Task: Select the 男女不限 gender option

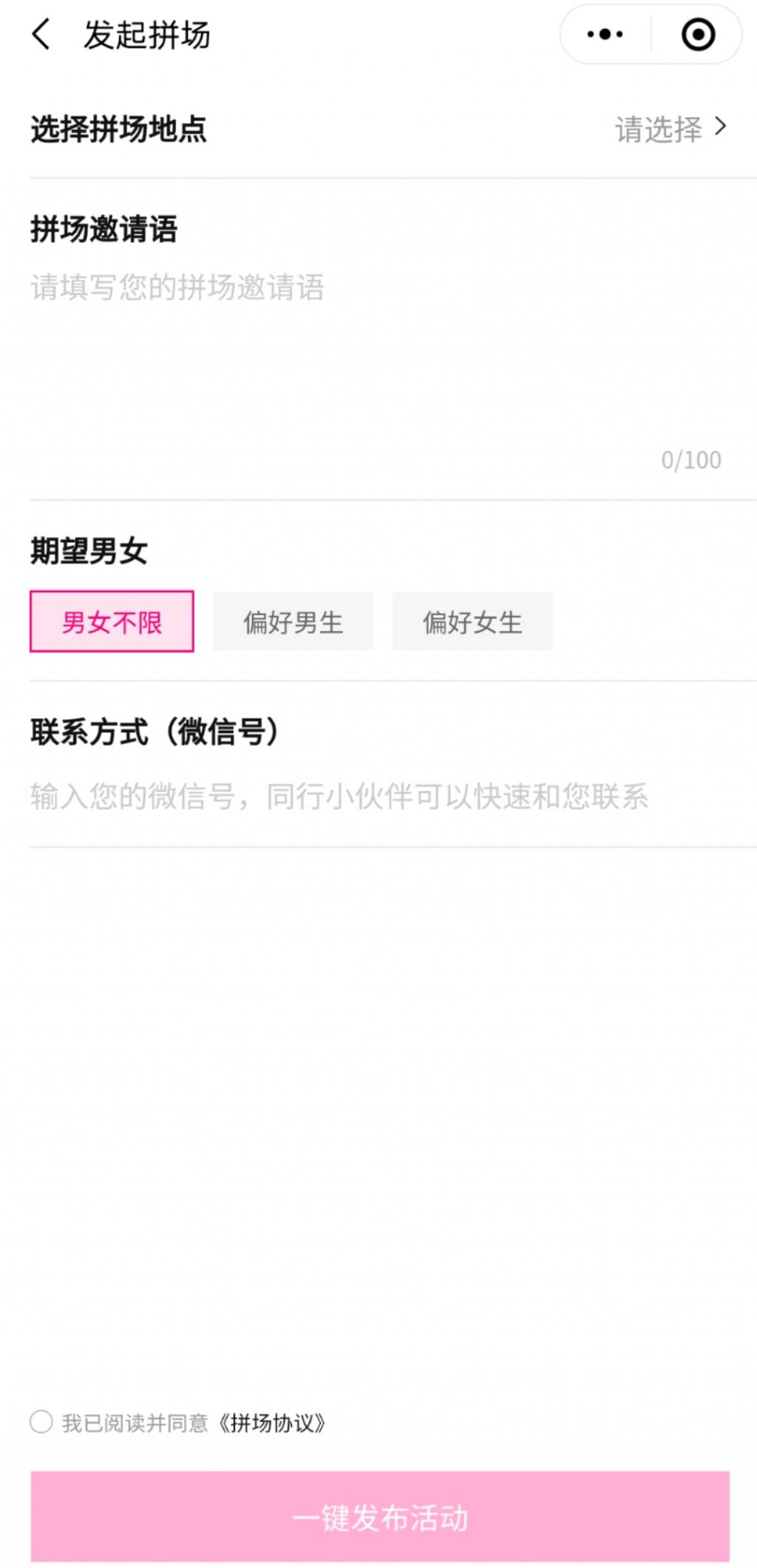Action: 112,621
